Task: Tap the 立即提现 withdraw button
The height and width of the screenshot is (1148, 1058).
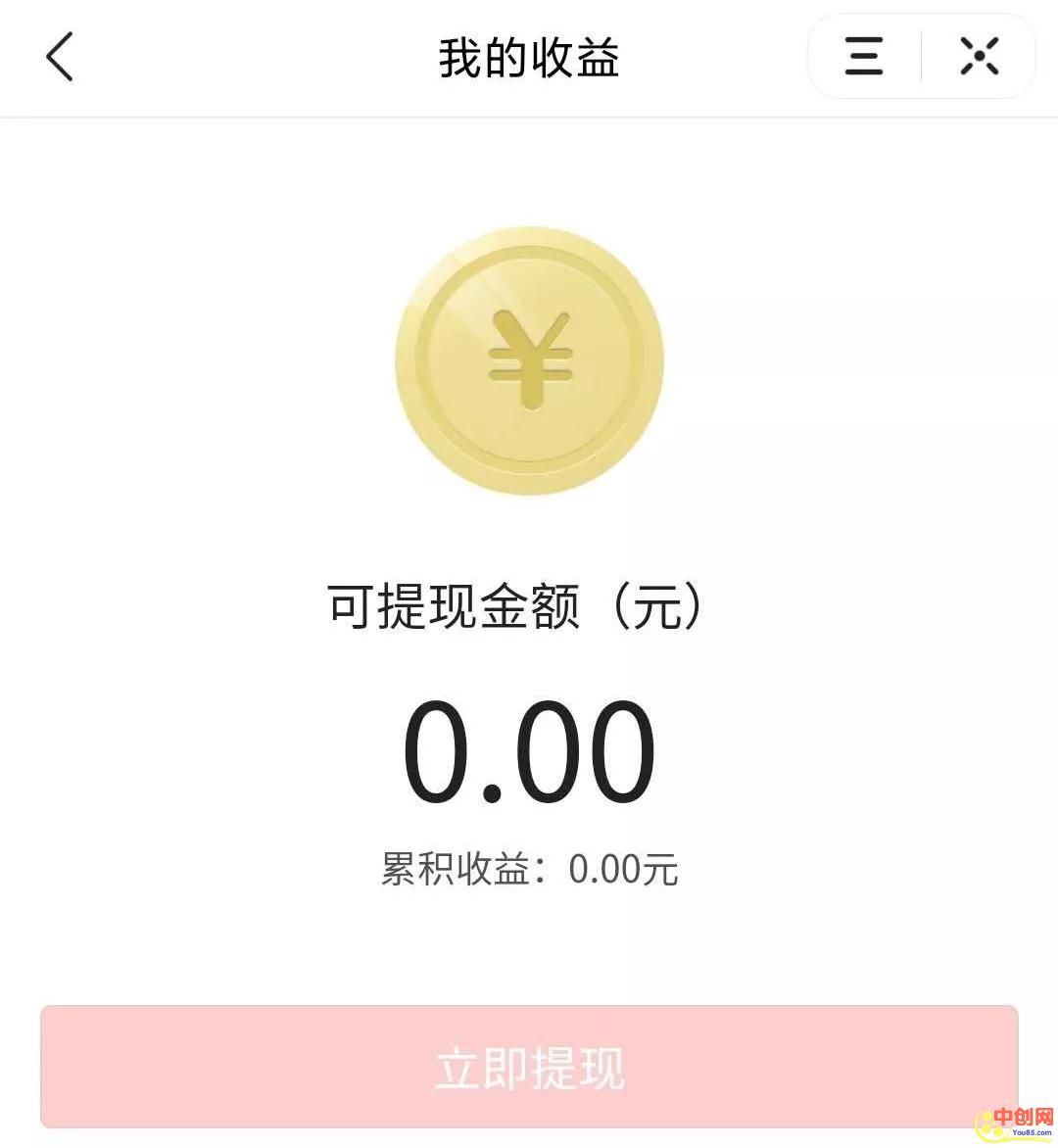Action: pos(529,1067)
